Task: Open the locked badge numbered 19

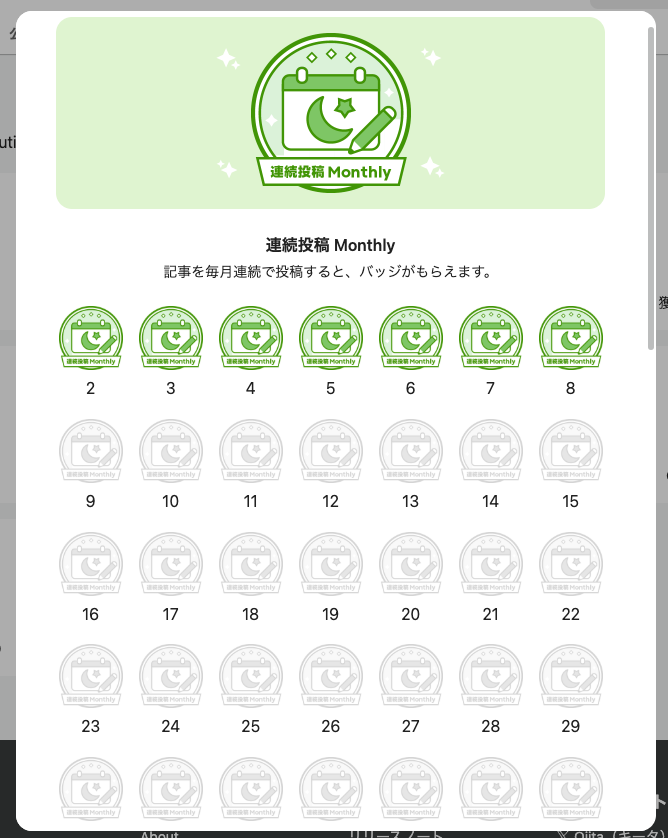Action: point(331,564)
